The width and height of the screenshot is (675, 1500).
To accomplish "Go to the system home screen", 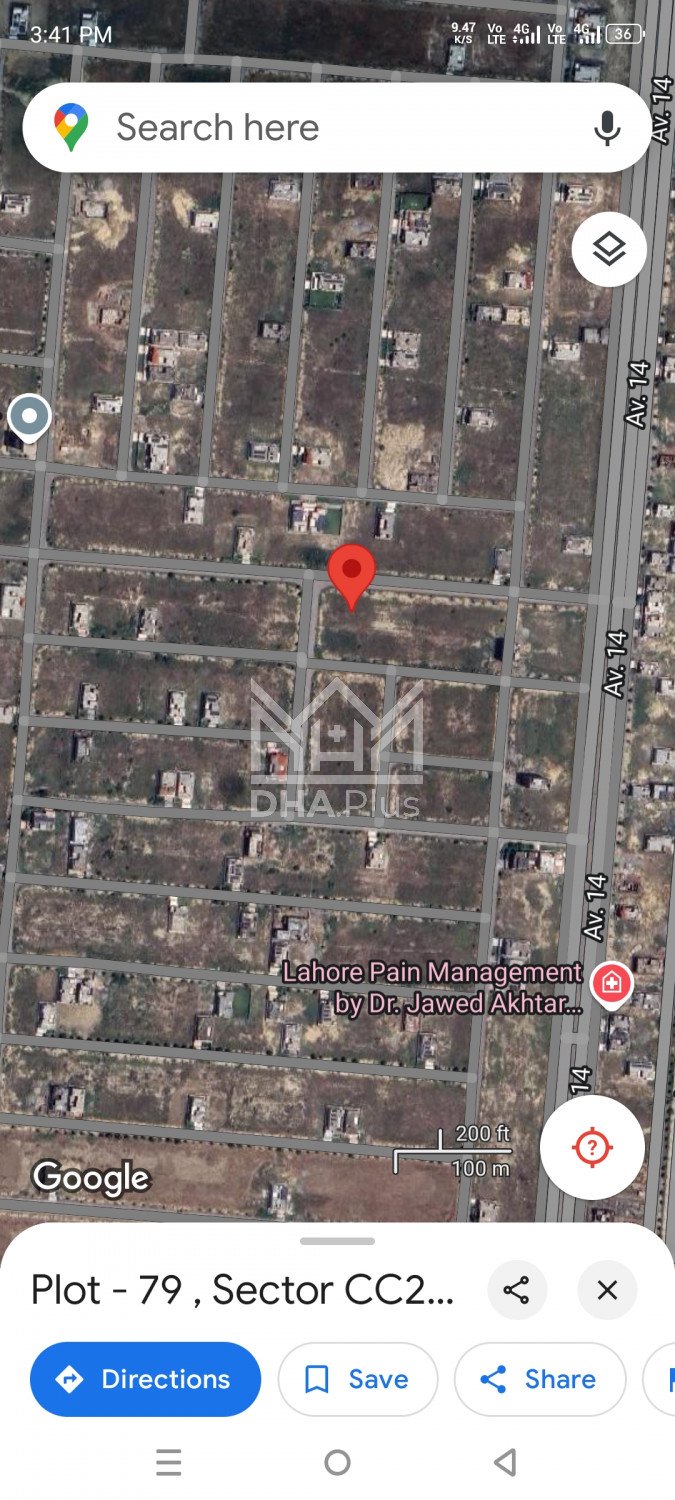I will click(338, 1463).
